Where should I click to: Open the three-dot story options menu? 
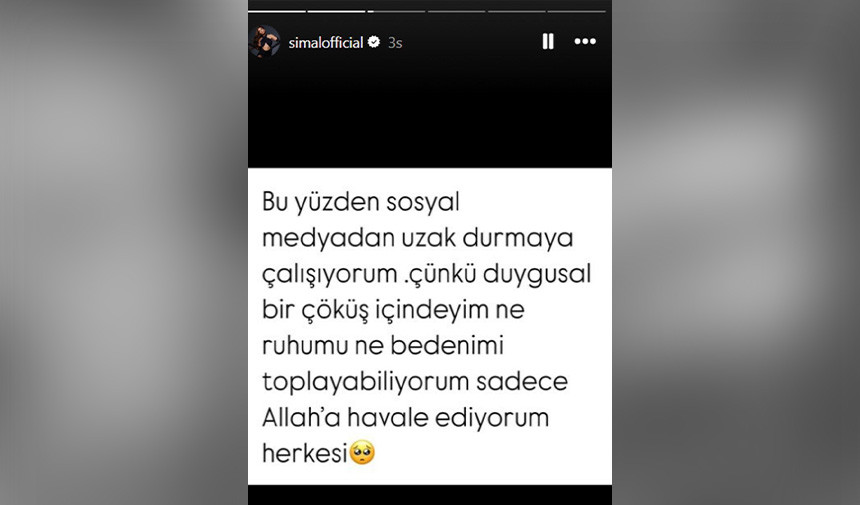(x=585, y=42)
